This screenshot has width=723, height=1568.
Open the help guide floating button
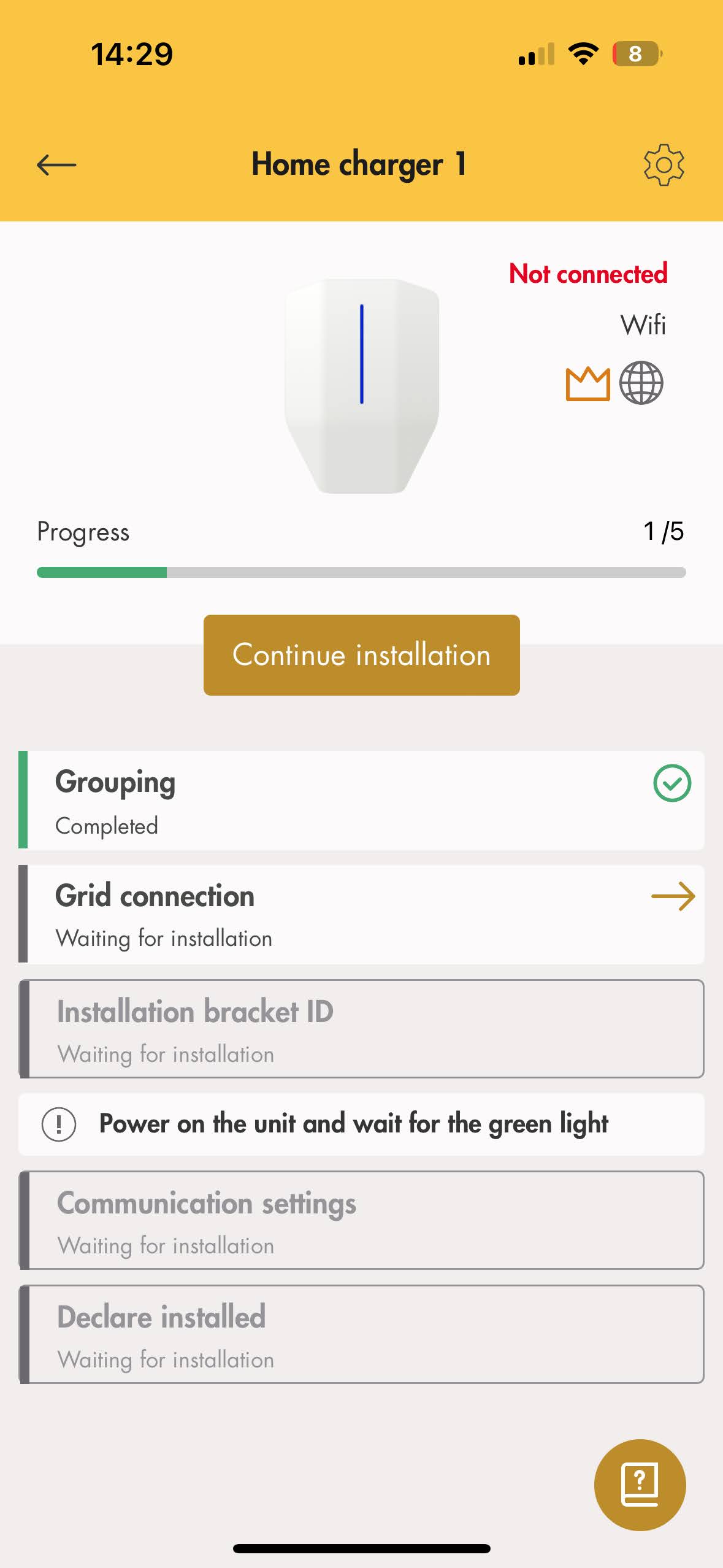point(640,1485)
